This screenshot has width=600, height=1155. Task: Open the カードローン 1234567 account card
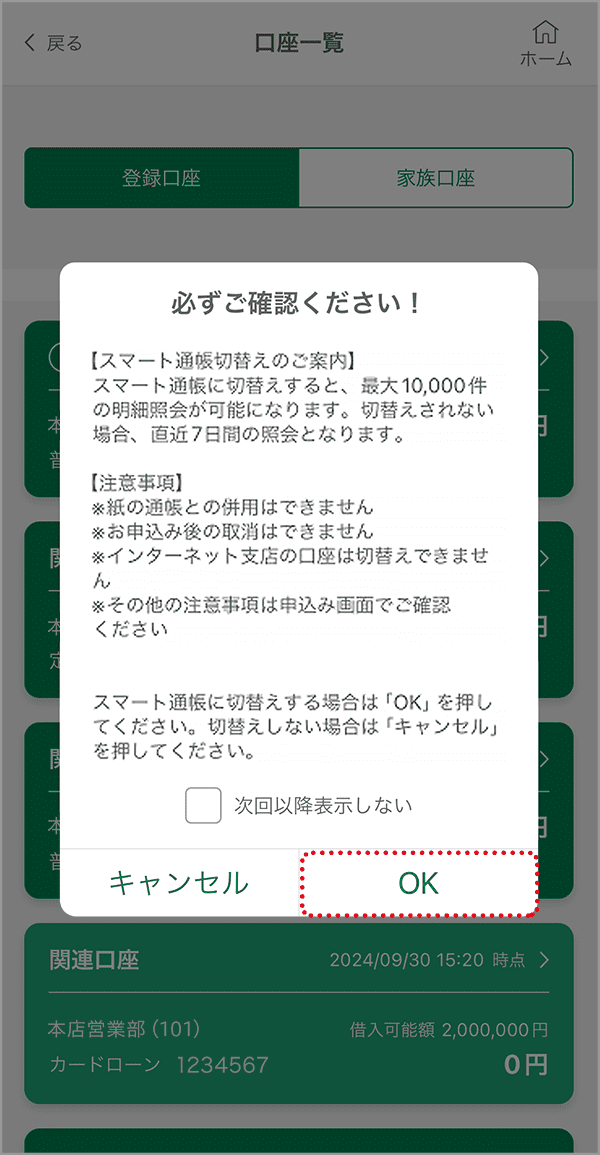click(299, 1013)
